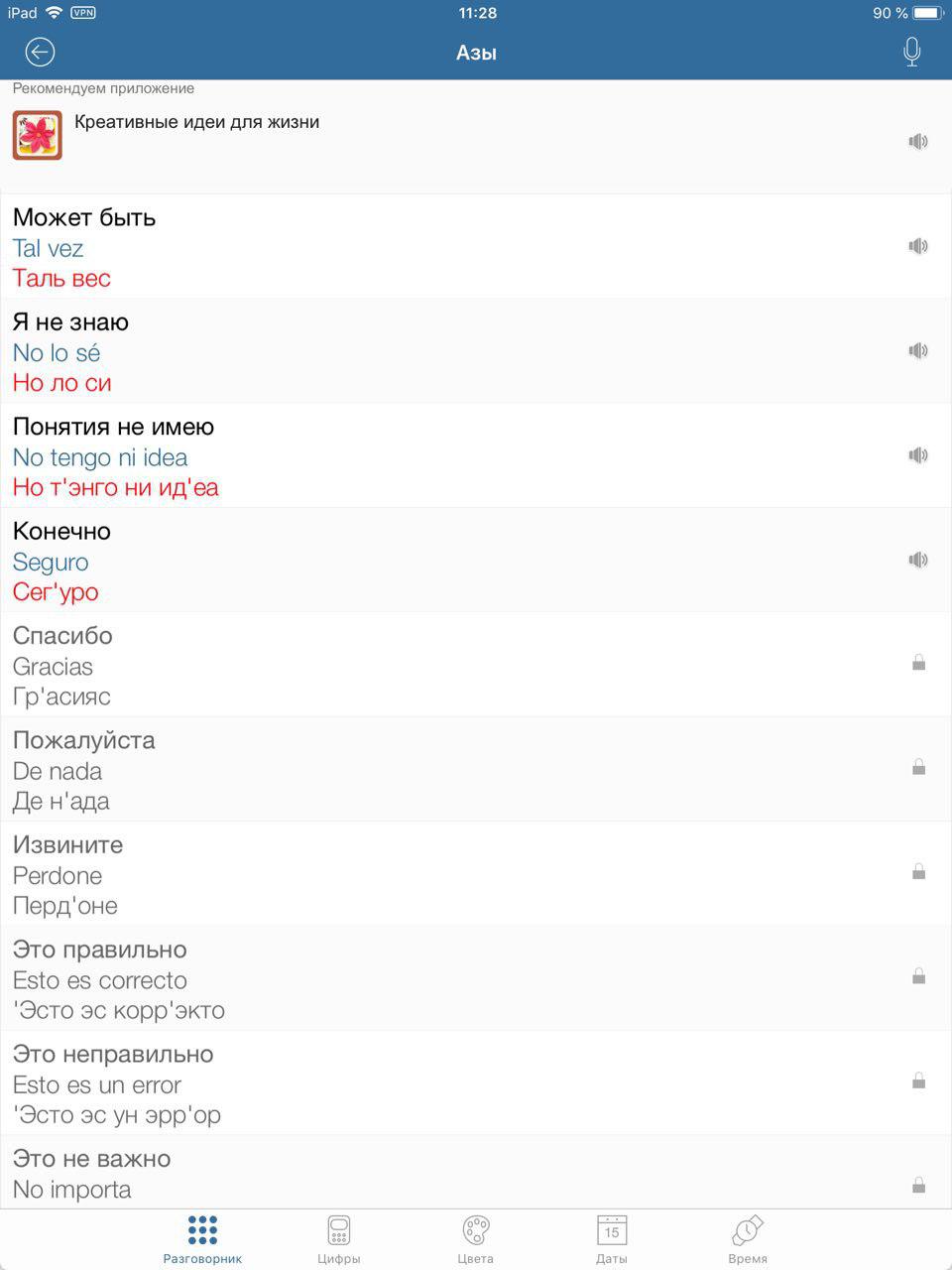The width and height of the screenshot is (952, 1270).
Task: Listen to No tengo ni idea
Action: (917, 455)
